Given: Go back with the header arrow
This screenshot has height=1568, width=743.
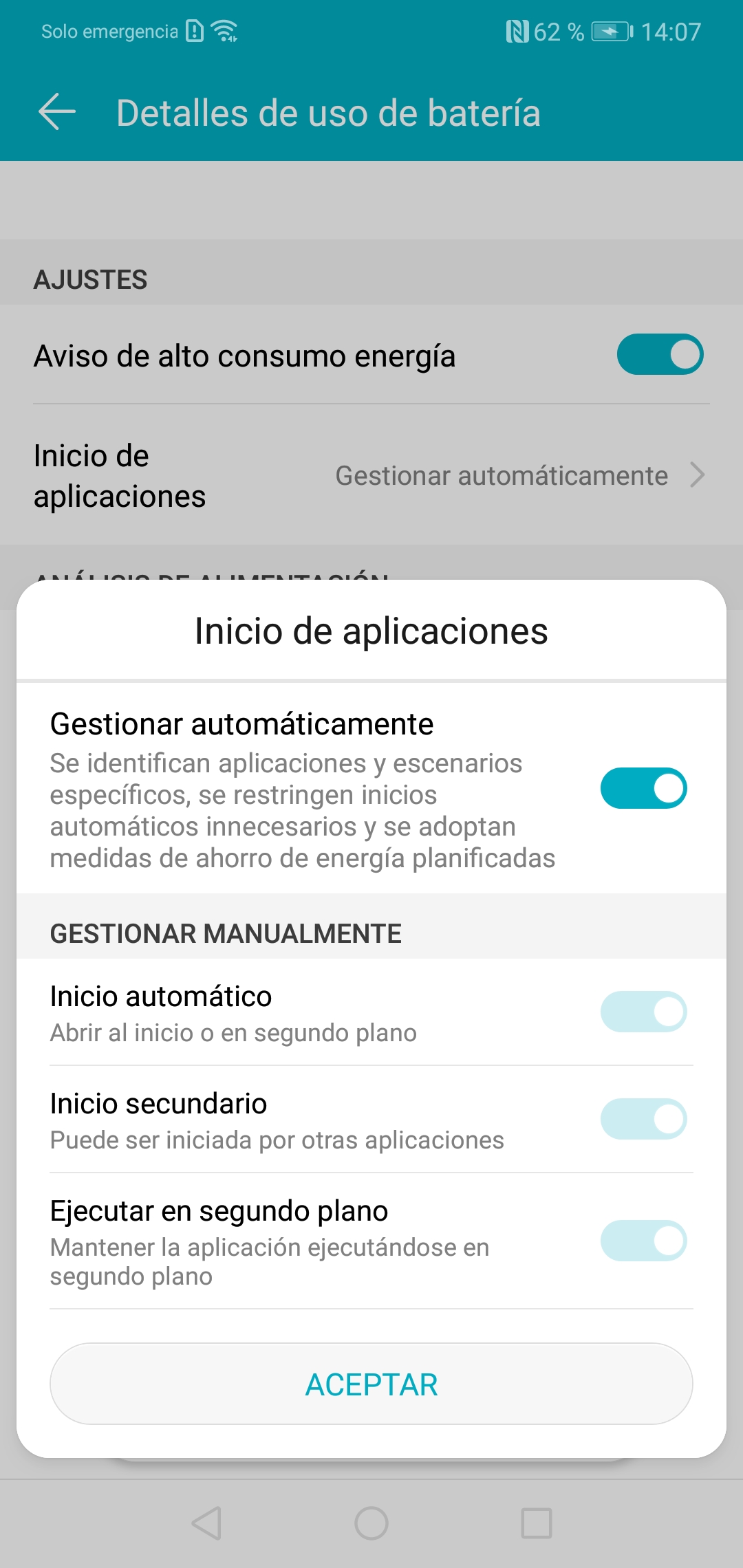Looking at the screenshot, I should 57,112.
